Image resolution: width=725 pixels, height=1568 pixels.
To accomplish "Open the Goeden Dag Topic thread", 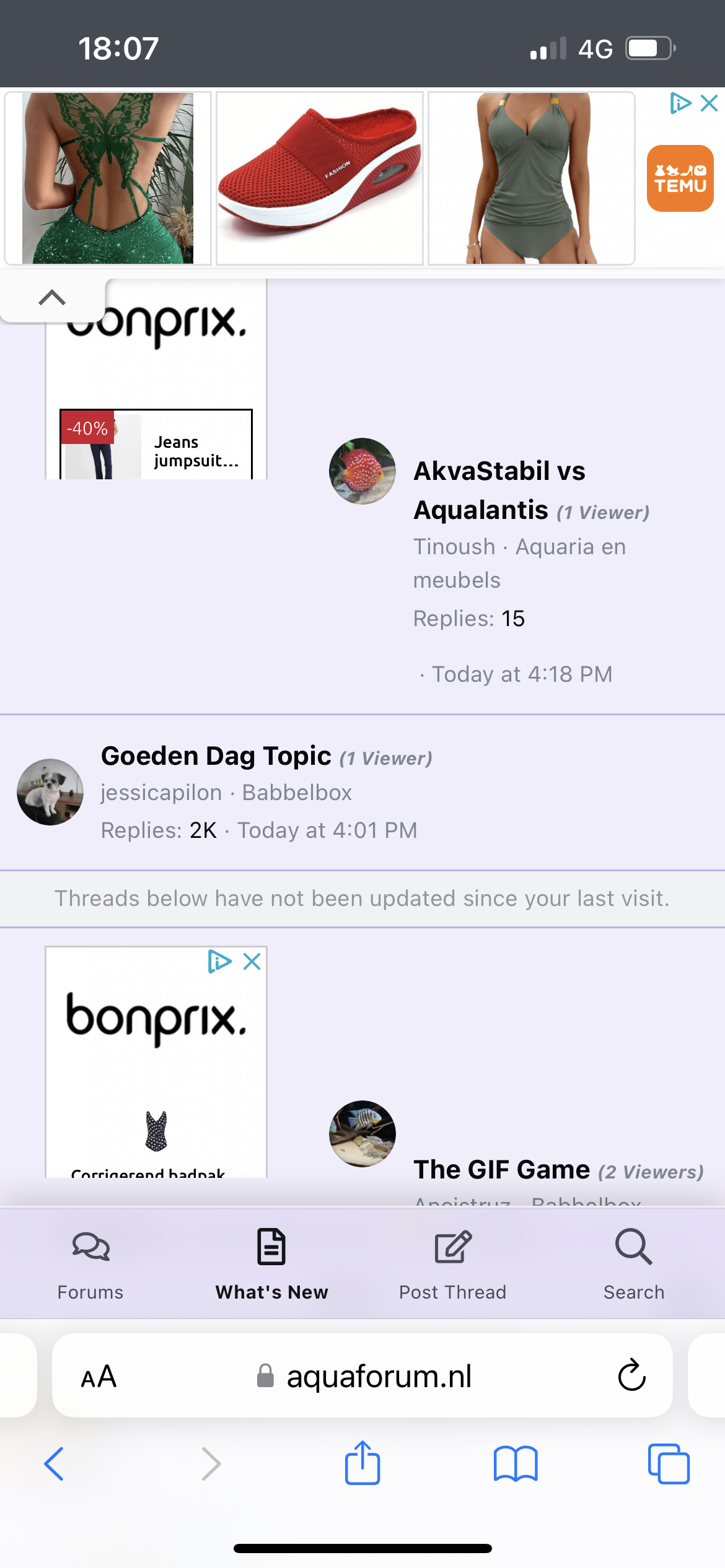I will [216, 756].
